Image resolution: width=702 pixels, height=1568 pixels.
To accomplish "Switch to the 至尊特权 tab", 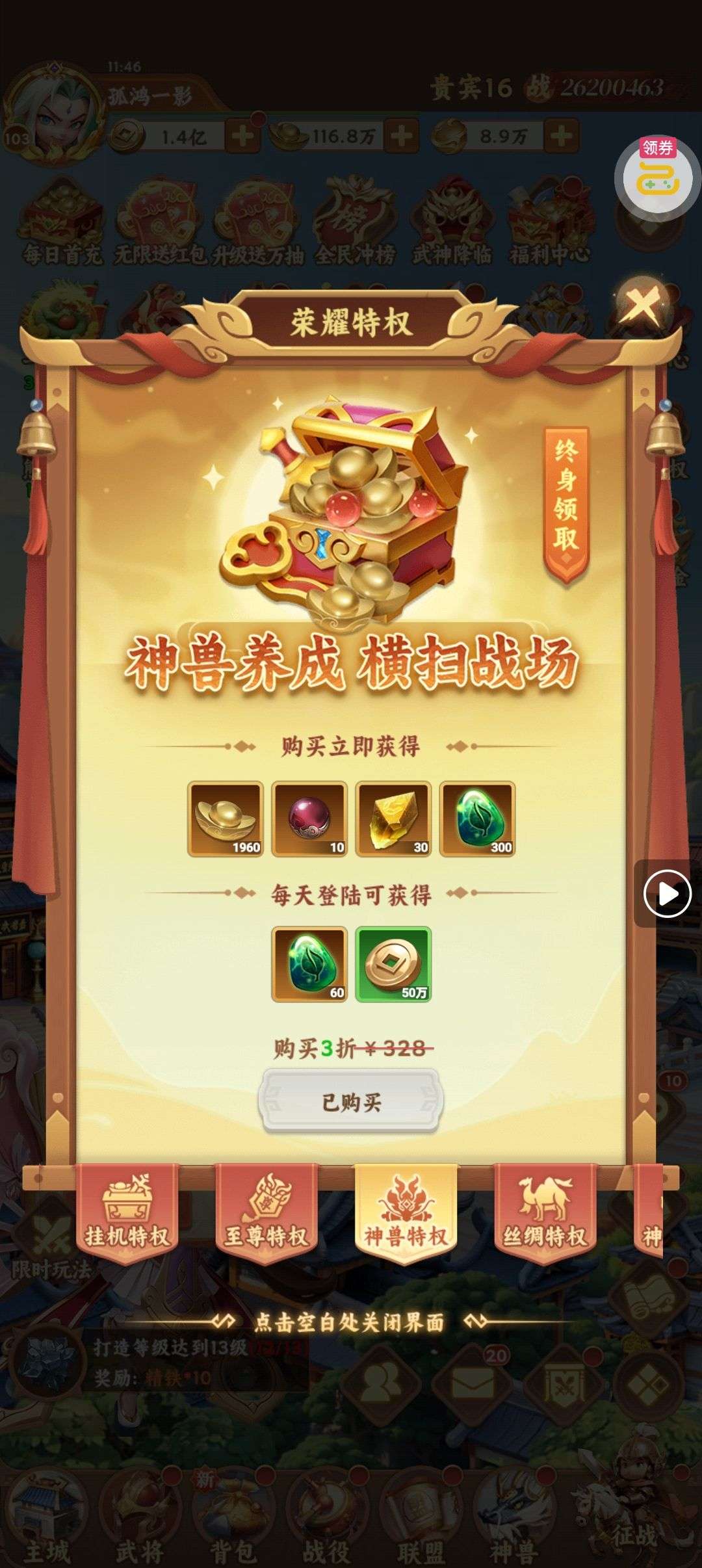I will coord(266,1214).
